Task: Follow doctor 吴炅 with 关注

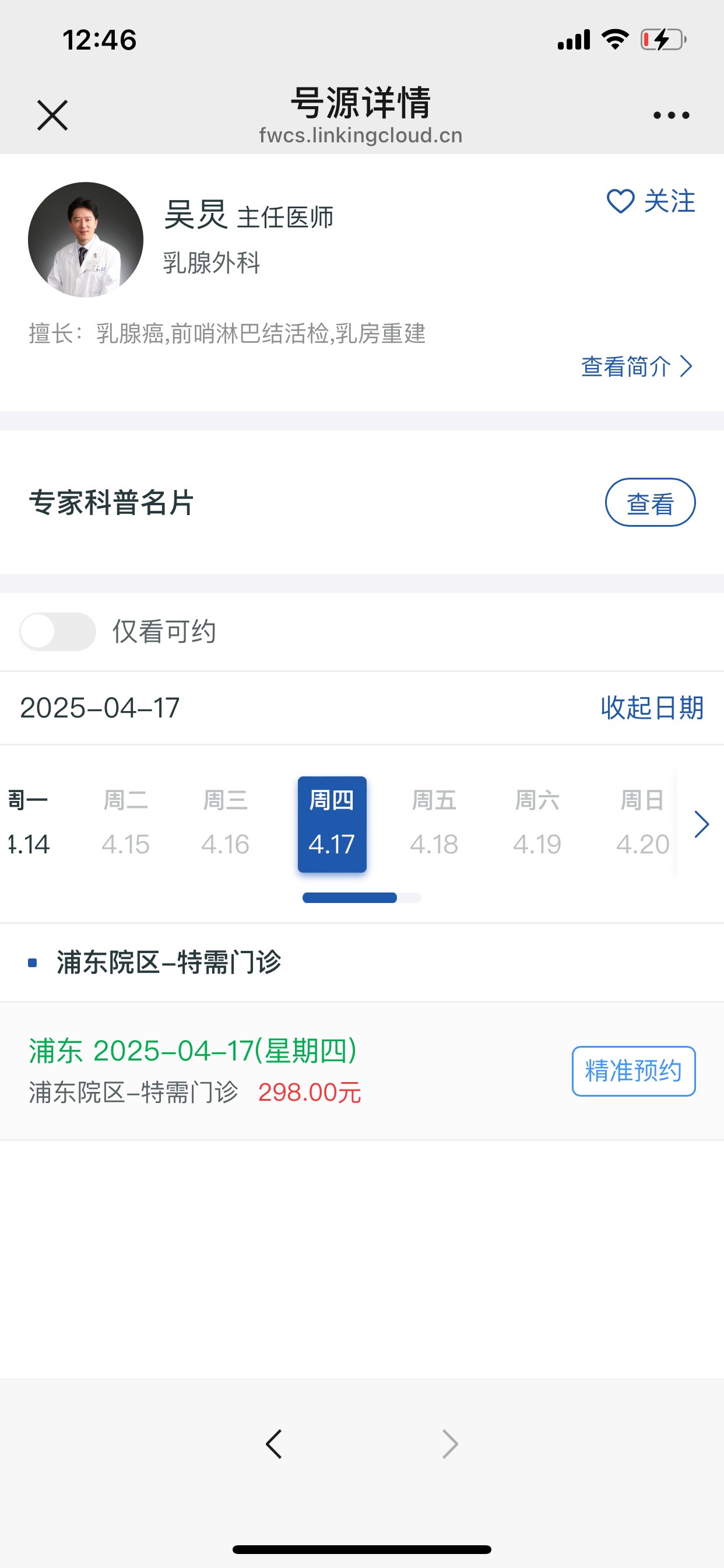Action: click(651, 201)
